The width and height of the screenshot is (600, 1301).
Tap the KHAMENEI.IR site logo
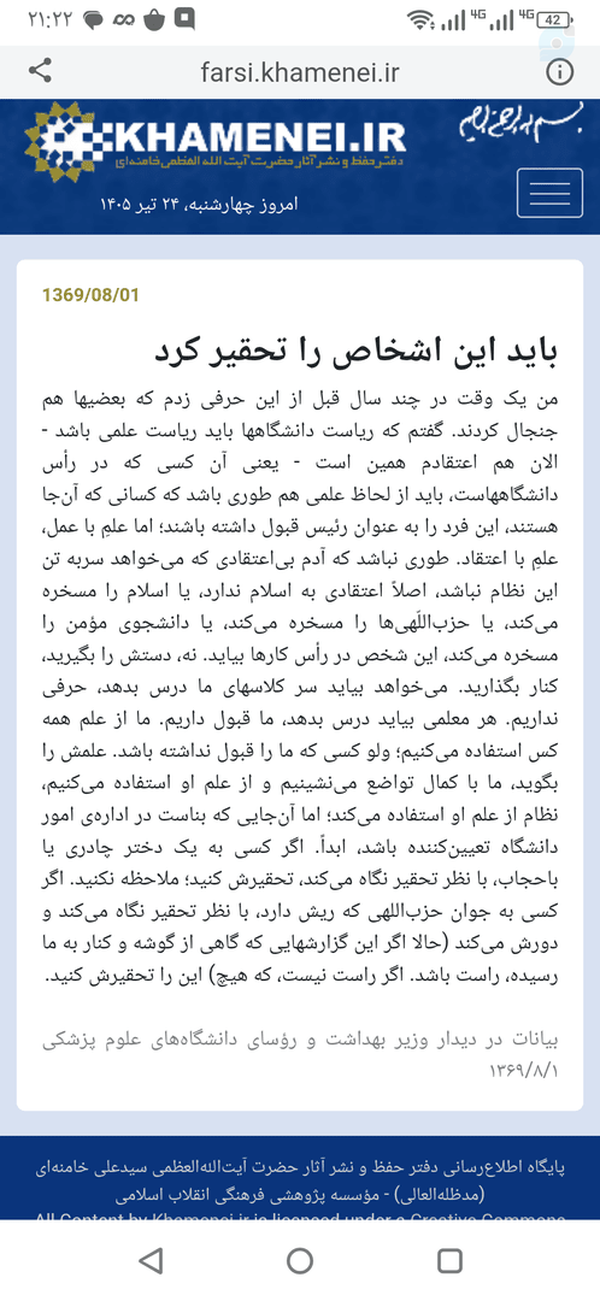point(216,141)
